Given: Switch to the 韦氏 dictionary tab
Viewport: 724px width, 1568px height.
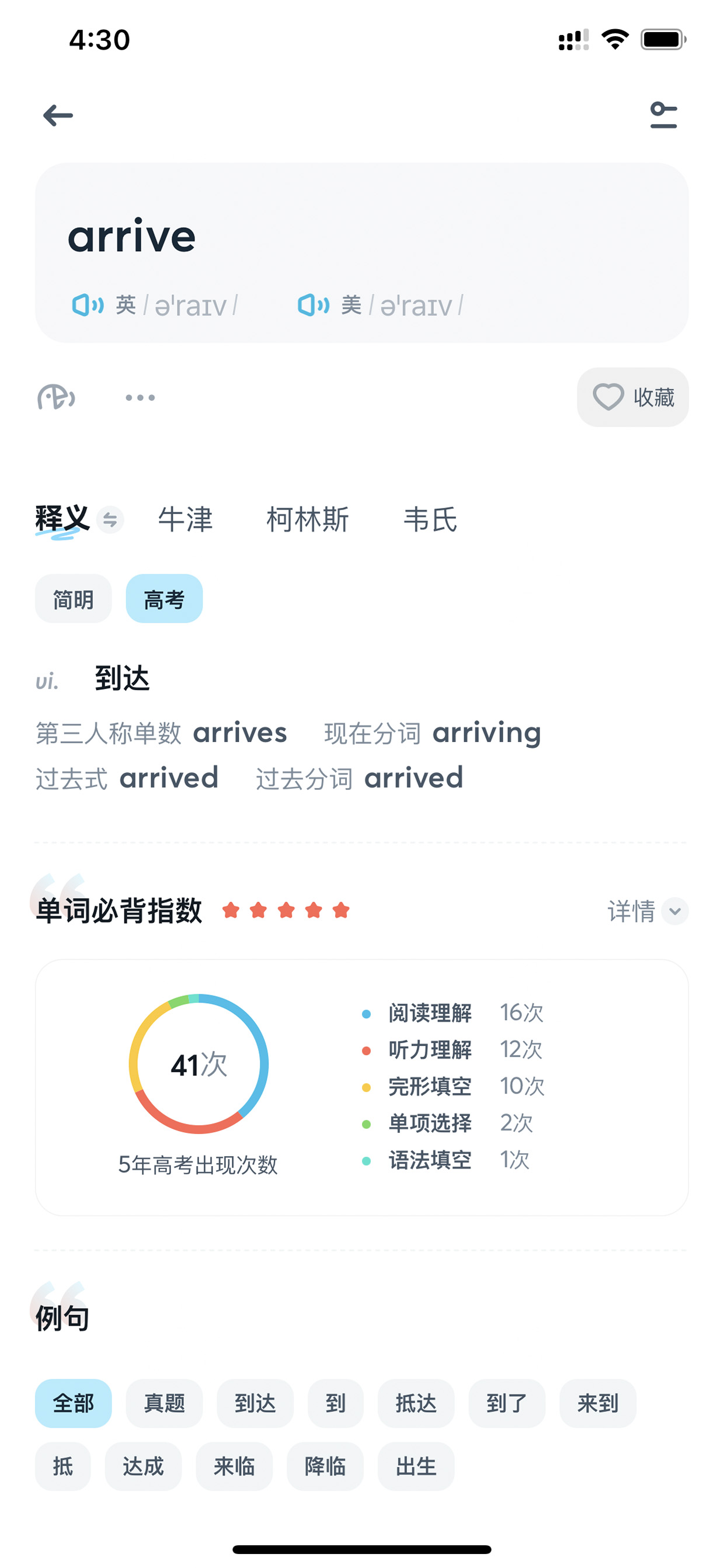Looking at the screenshot, I should (431, 519).
